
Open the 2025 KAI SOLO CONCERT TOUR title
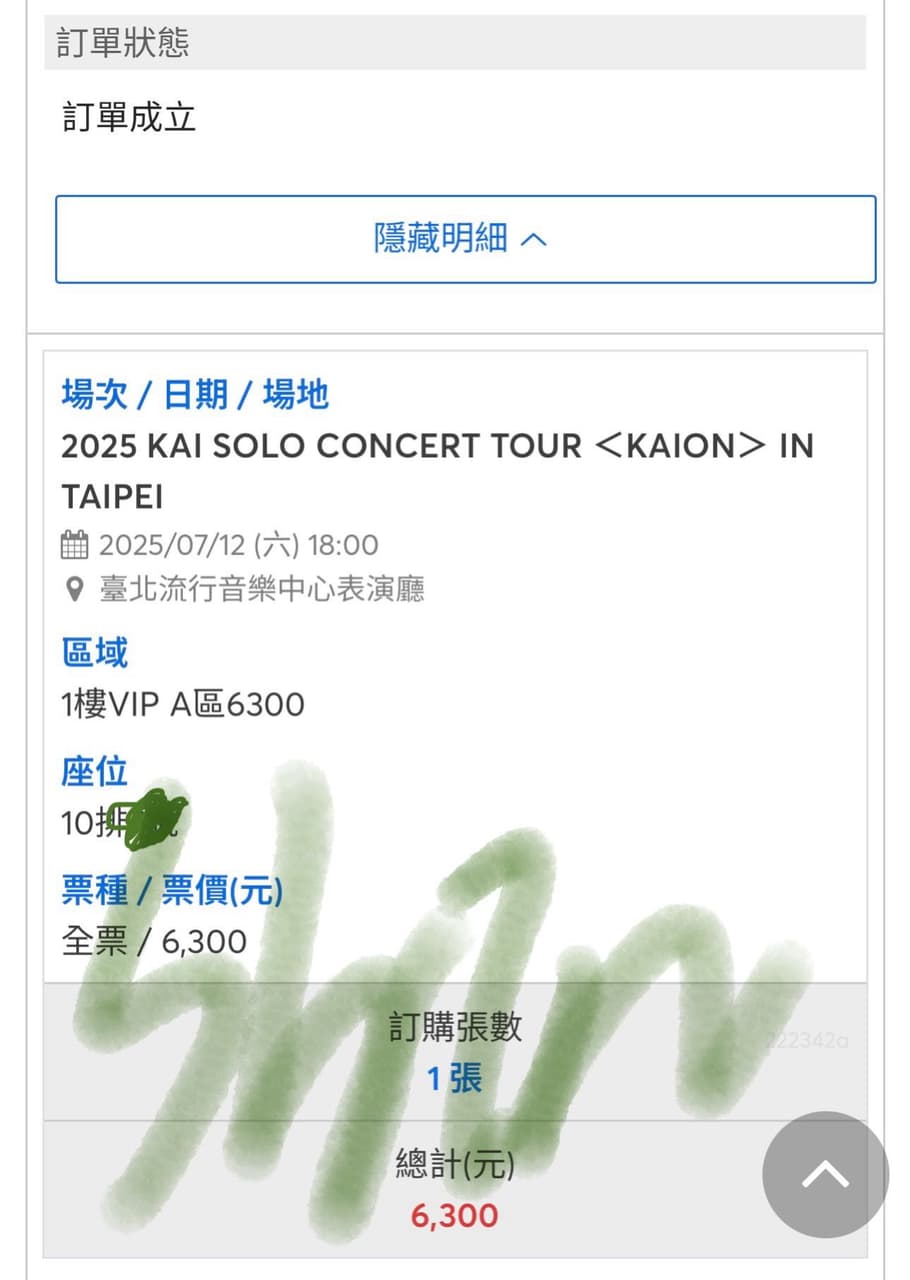[437, 446]
